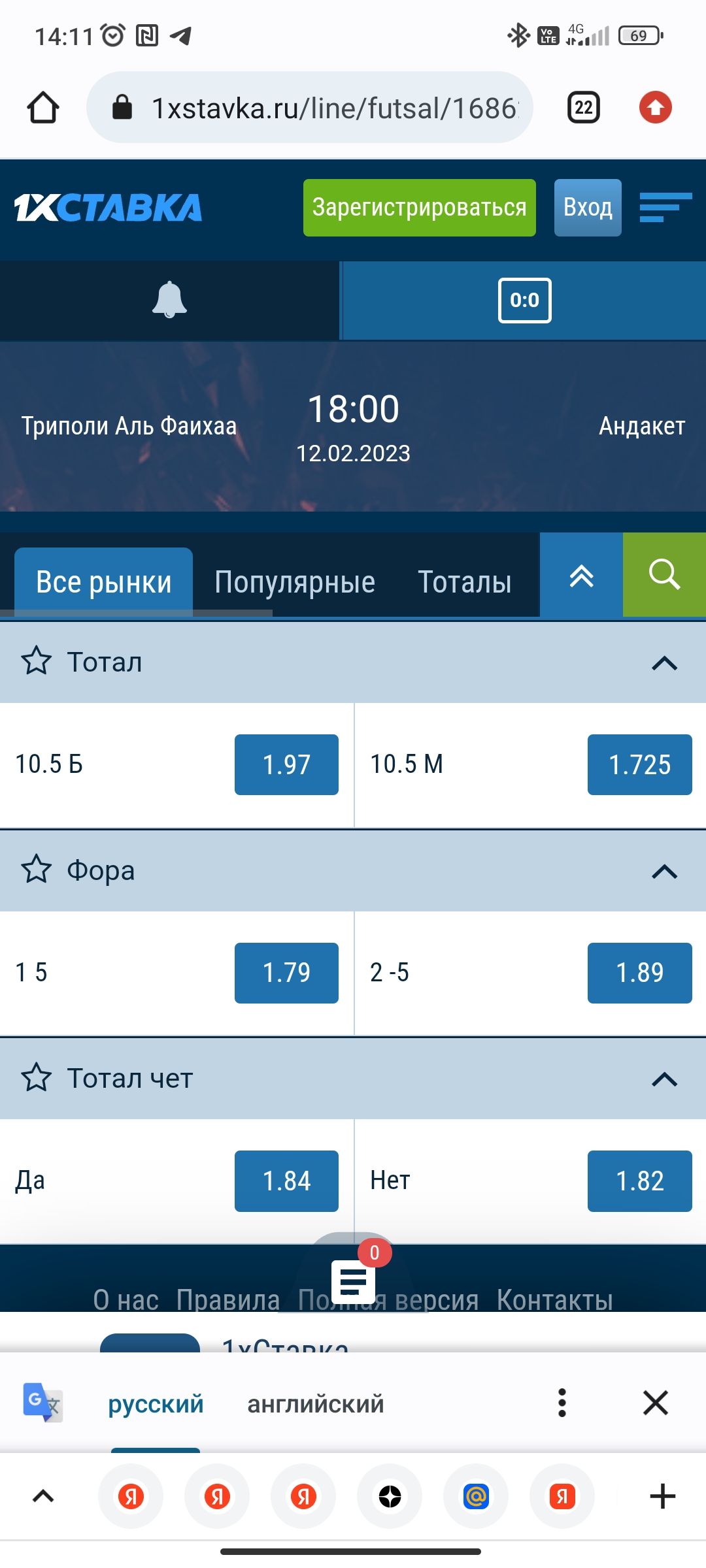Screen dimensions: 706x1568
Task: Open the bet slip coupon icon
Action: point(353,1282)
